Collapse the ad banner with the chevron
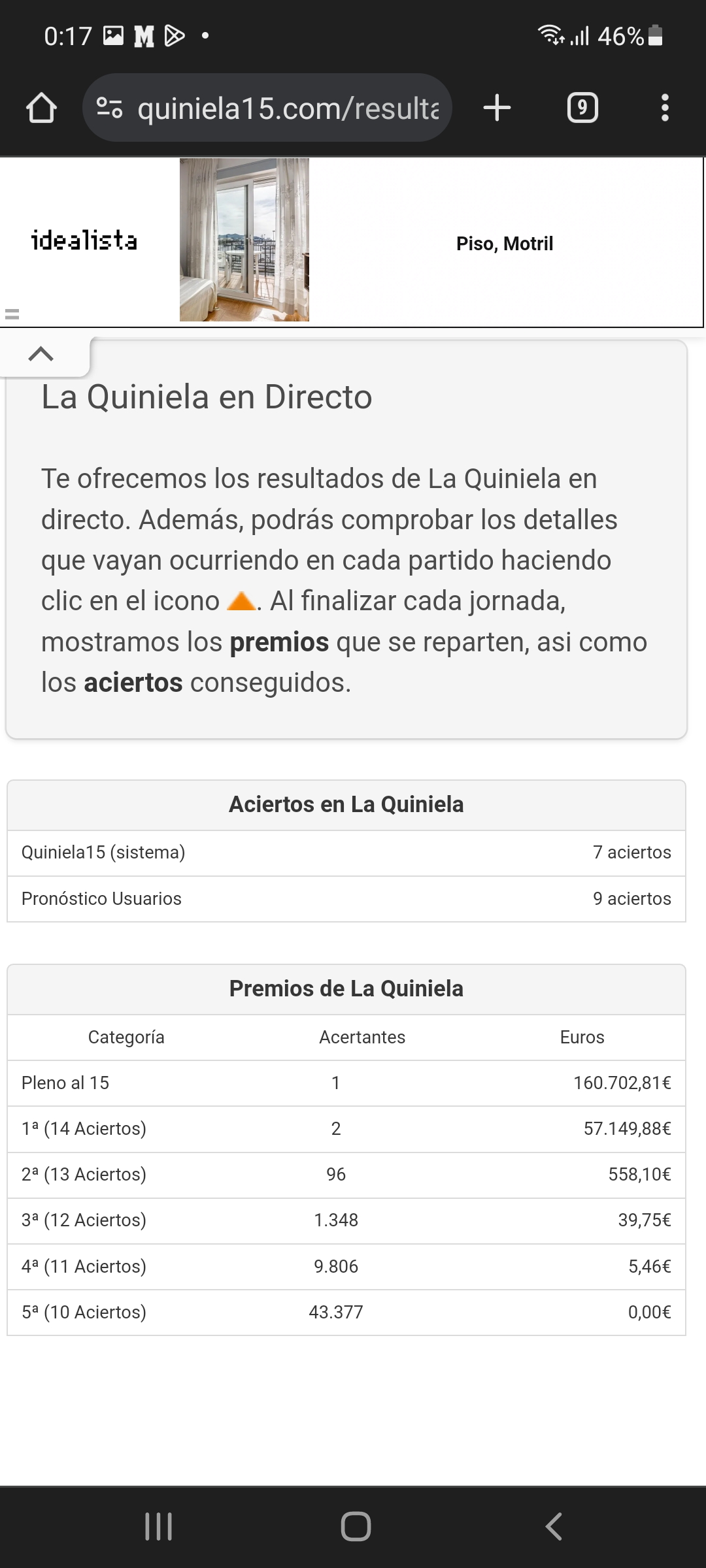706x1568 pixels. point(41,354)
